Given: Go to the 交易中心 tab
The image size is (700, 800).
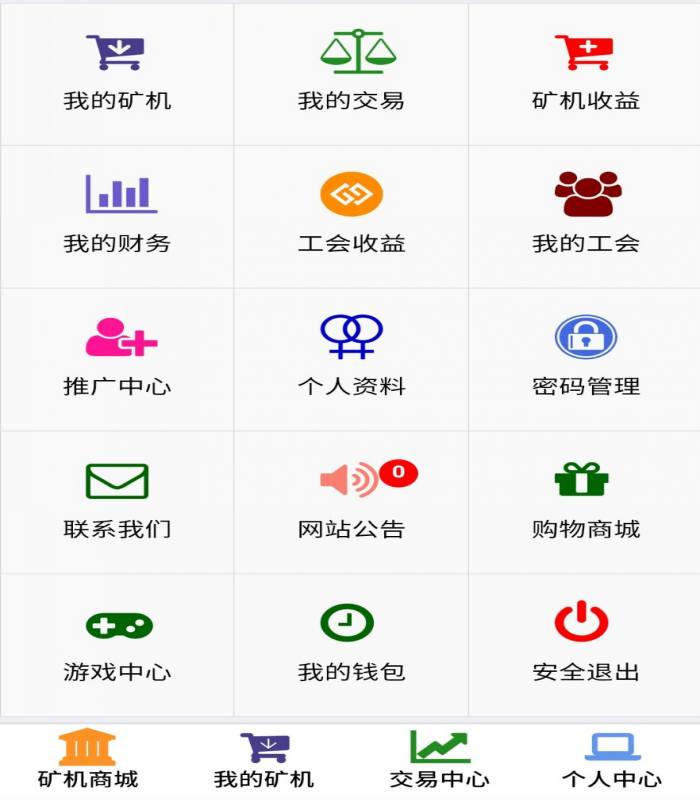Looking at the screenshot, I should (439, 760).
